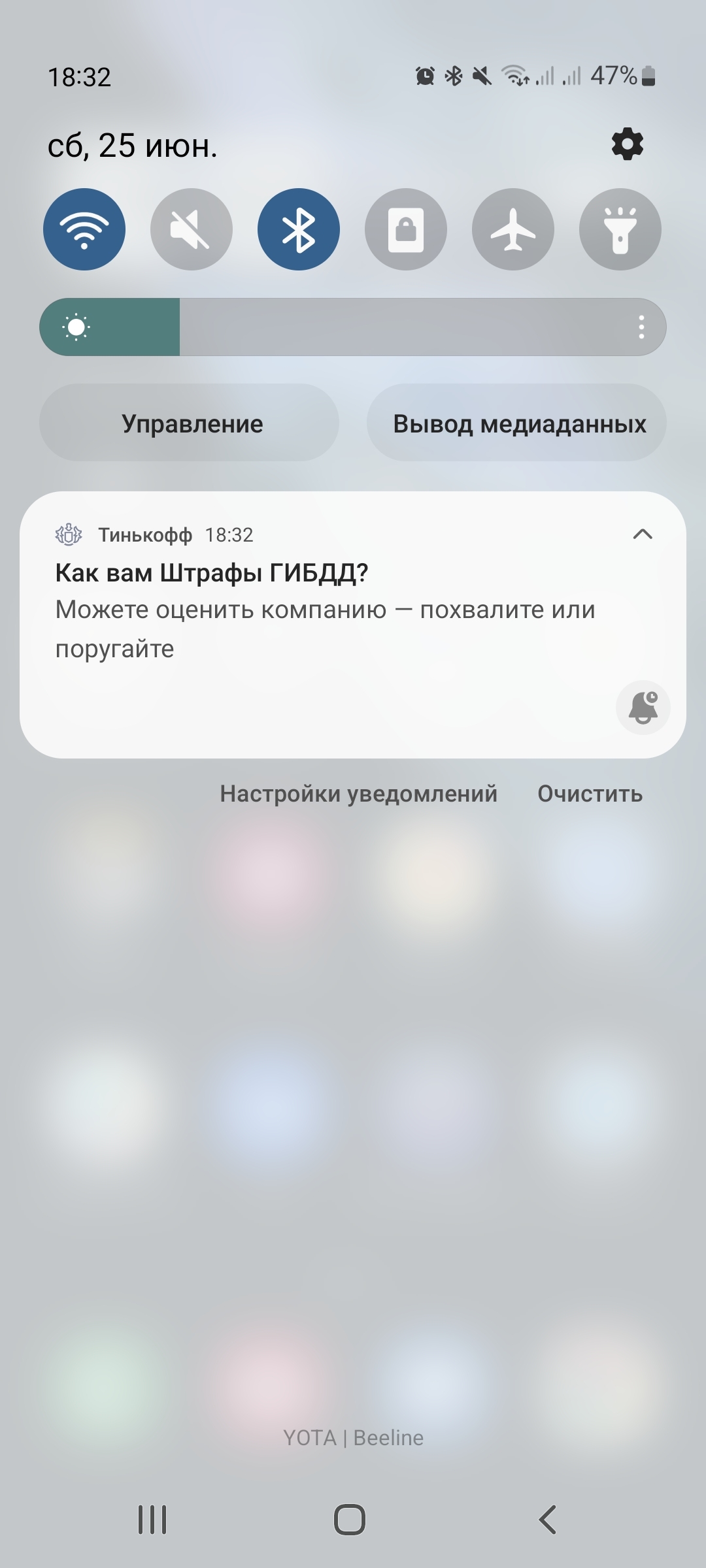This screenshot has width=706, height=1568.
Task: Open Вывод медиаданных media output
Action: [516, 423]
